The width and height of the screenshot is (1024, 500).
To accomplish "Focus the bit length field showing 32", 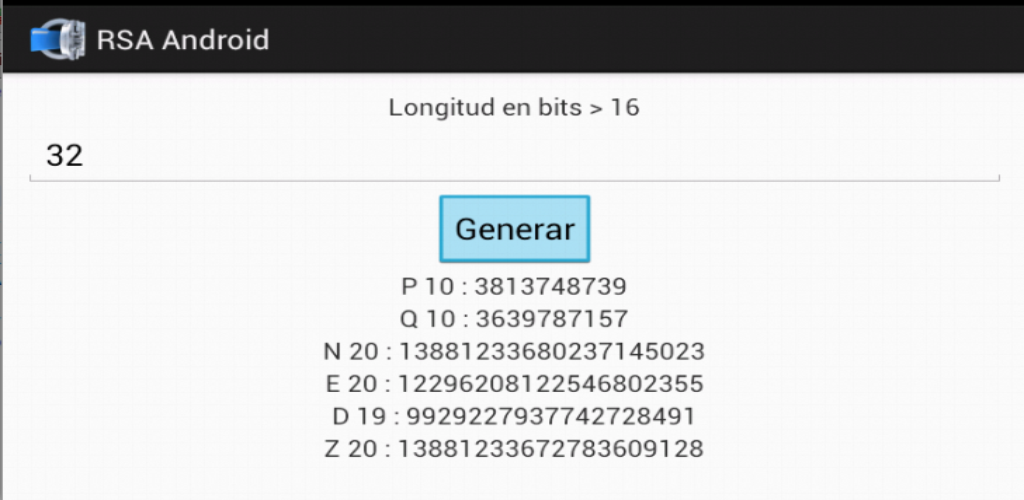I will tap(514, 156).
